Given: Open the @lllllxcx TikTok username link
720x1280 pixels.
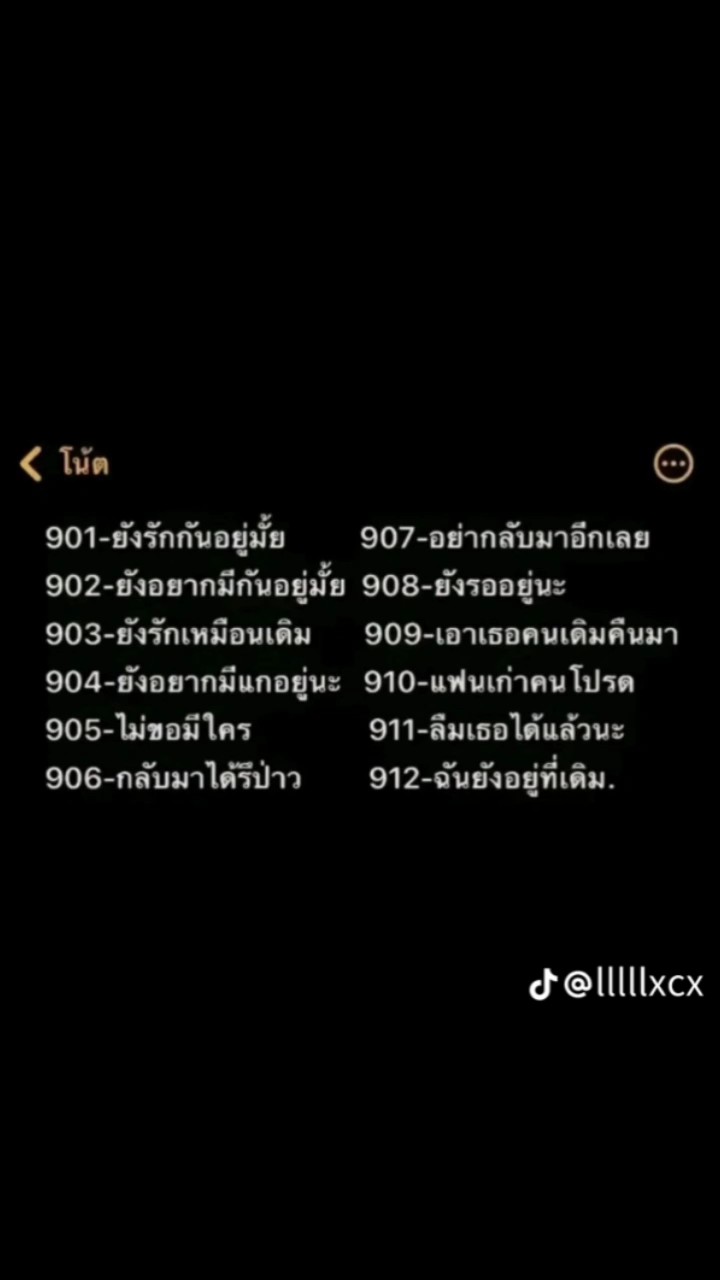Looking at the screenshot, I should coord(630,985).
